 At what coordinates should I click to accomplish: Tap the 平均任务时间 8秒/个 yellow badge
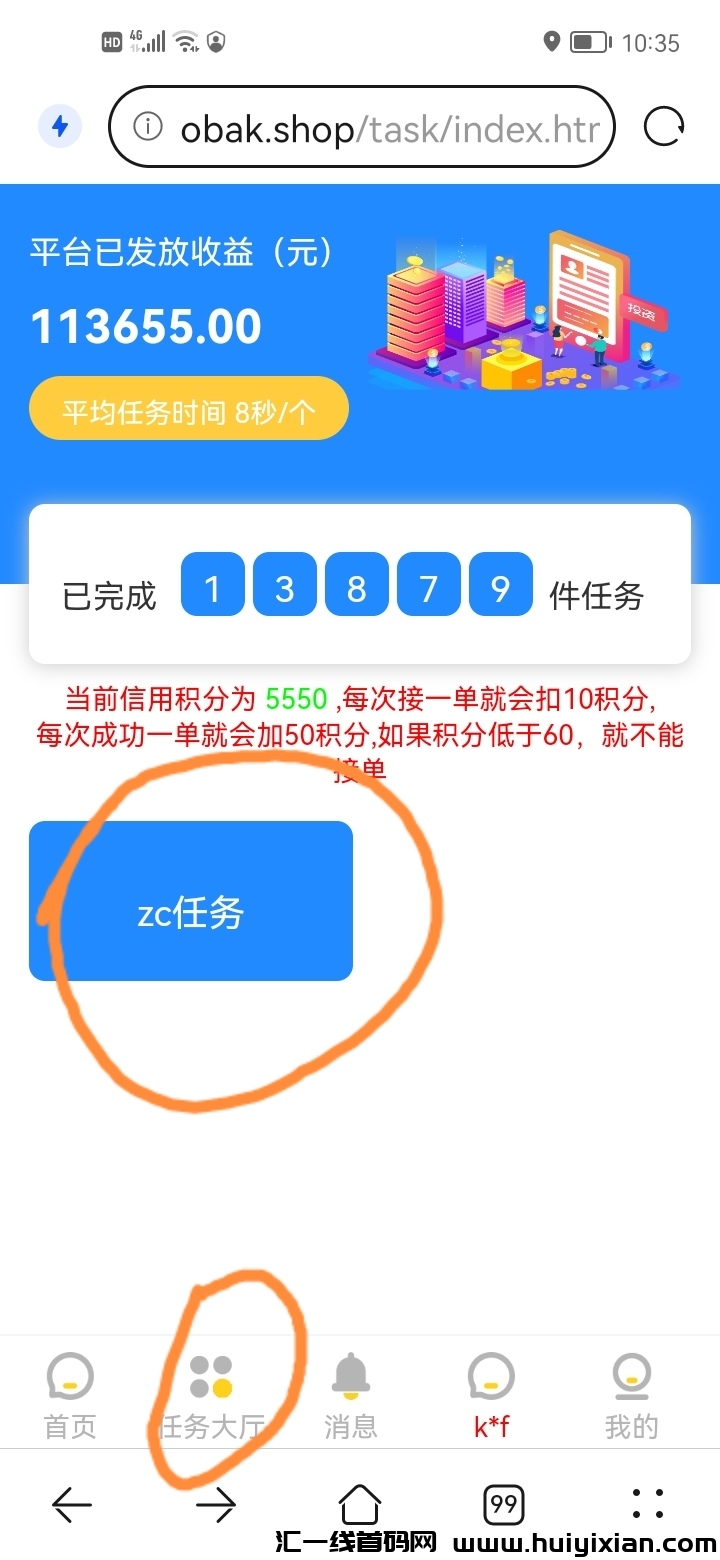point(188,408)
